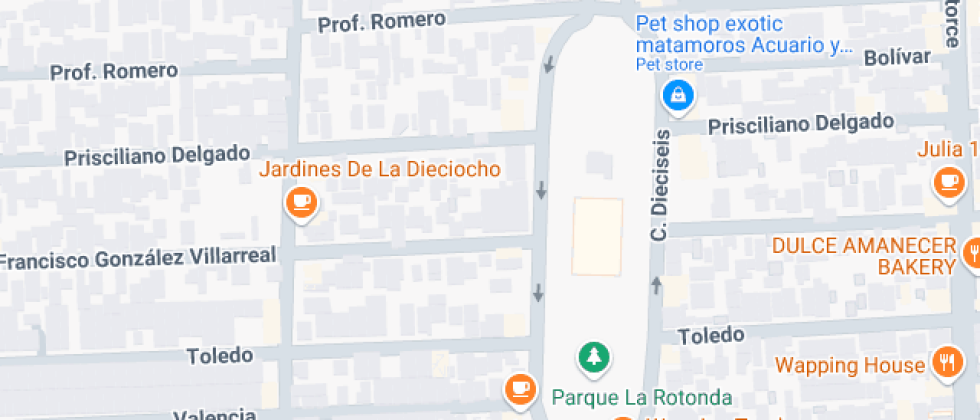Select the Jardines De La Dieciocho cafe pin
Image resolution: width=980 pixels, height=420 pixels.
[x=300, y=203]
